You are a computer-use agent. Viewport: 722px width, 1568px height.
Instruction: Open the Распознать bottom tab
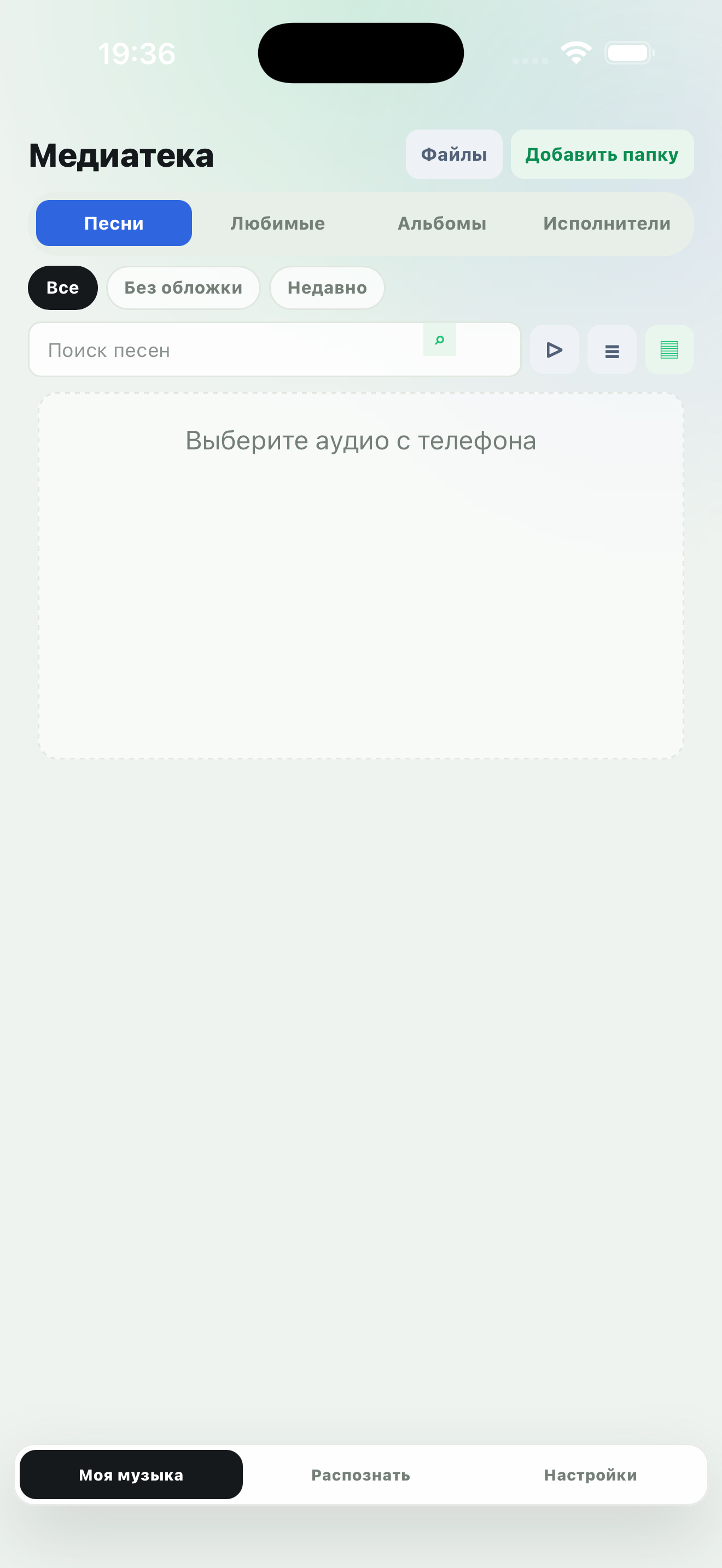[361, 1475]
